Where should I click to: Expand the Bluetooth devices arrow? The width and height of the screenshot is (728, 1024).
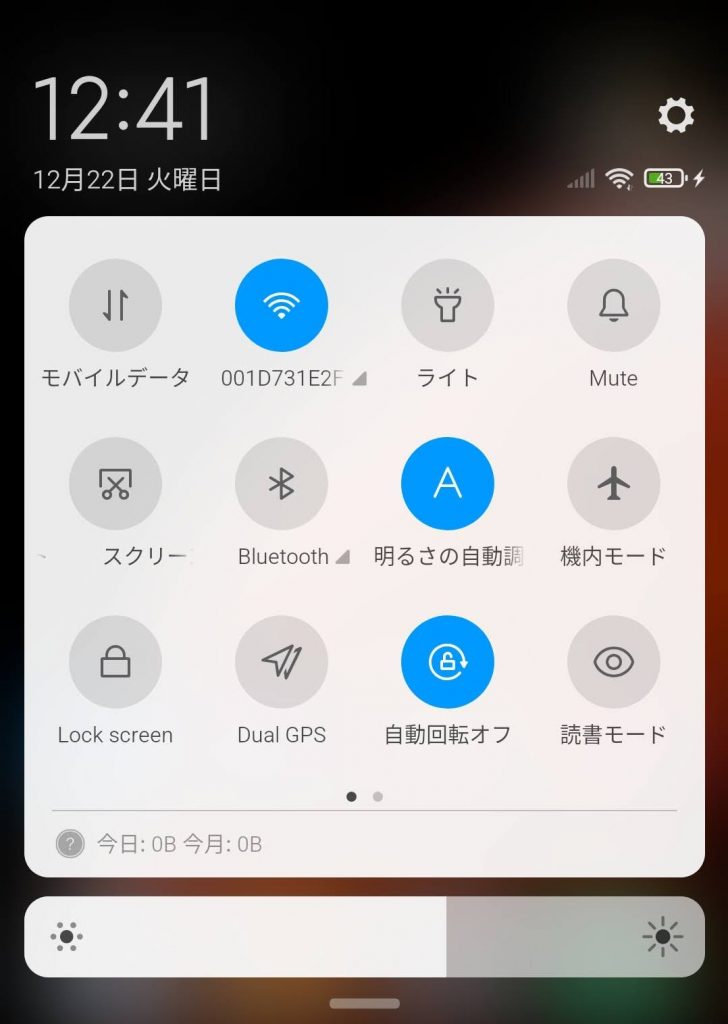click(x=343, y=557)
